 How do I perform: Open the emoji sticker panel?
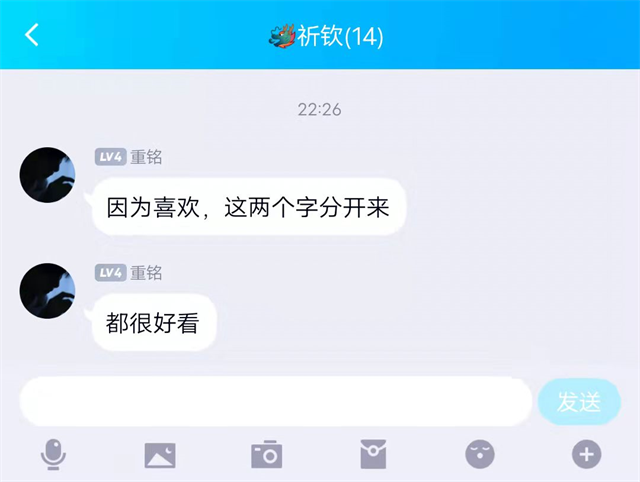(x=480, y=455)
